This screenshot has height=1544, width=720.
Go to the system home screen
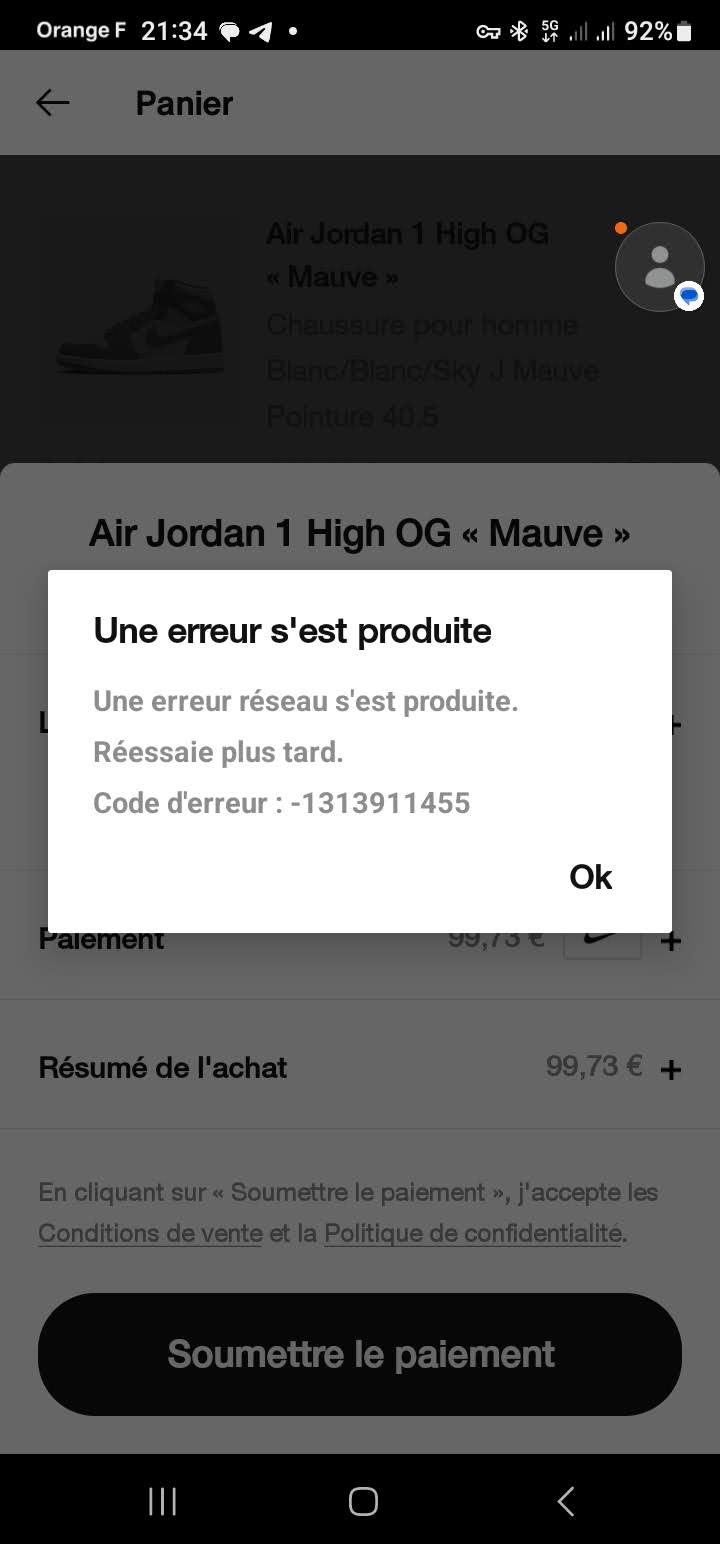362,1501
